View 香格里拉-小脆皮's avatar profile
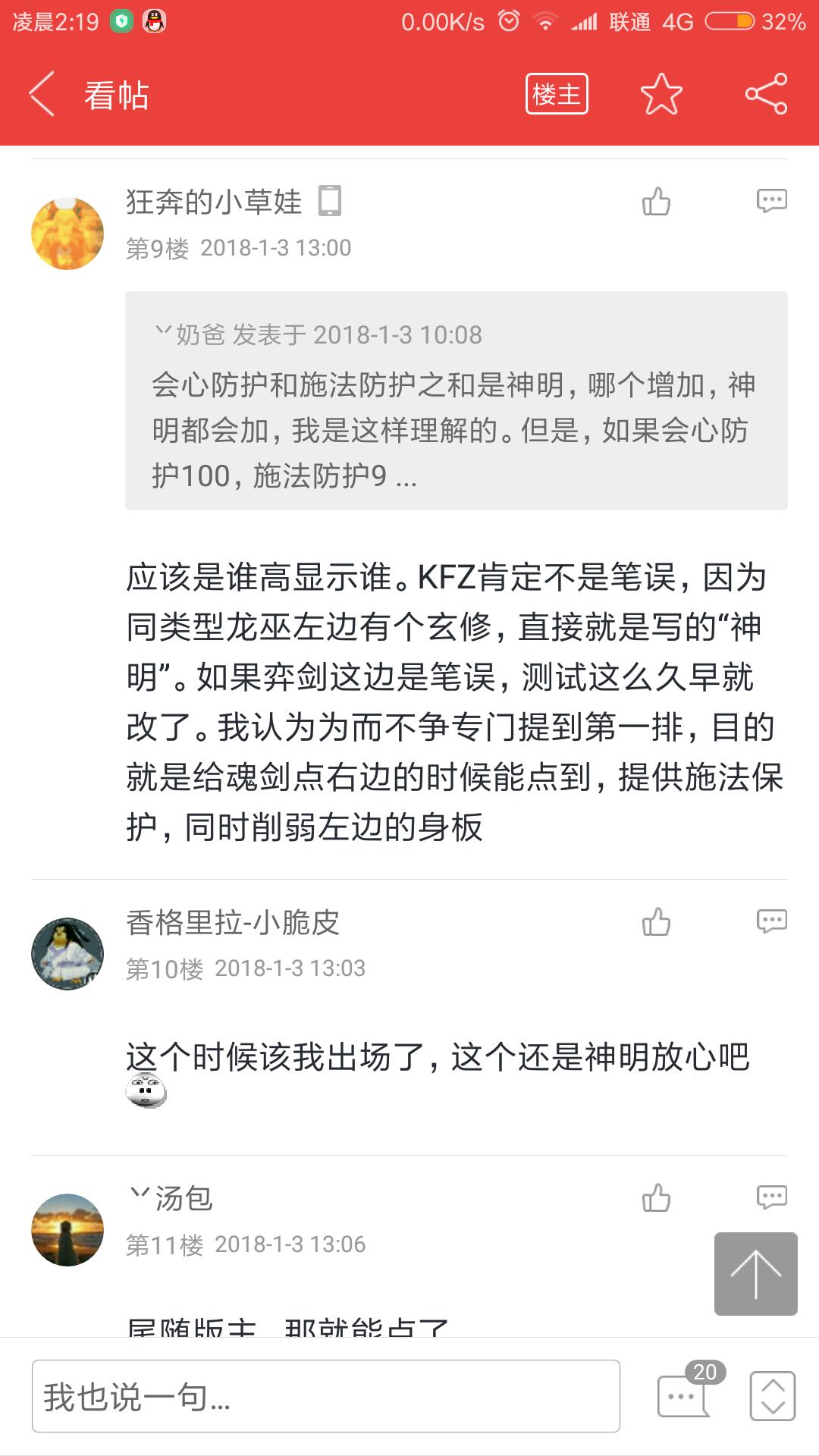This screenshot has height=1456, width=819. pyautogui.click(x=67, y=954)
